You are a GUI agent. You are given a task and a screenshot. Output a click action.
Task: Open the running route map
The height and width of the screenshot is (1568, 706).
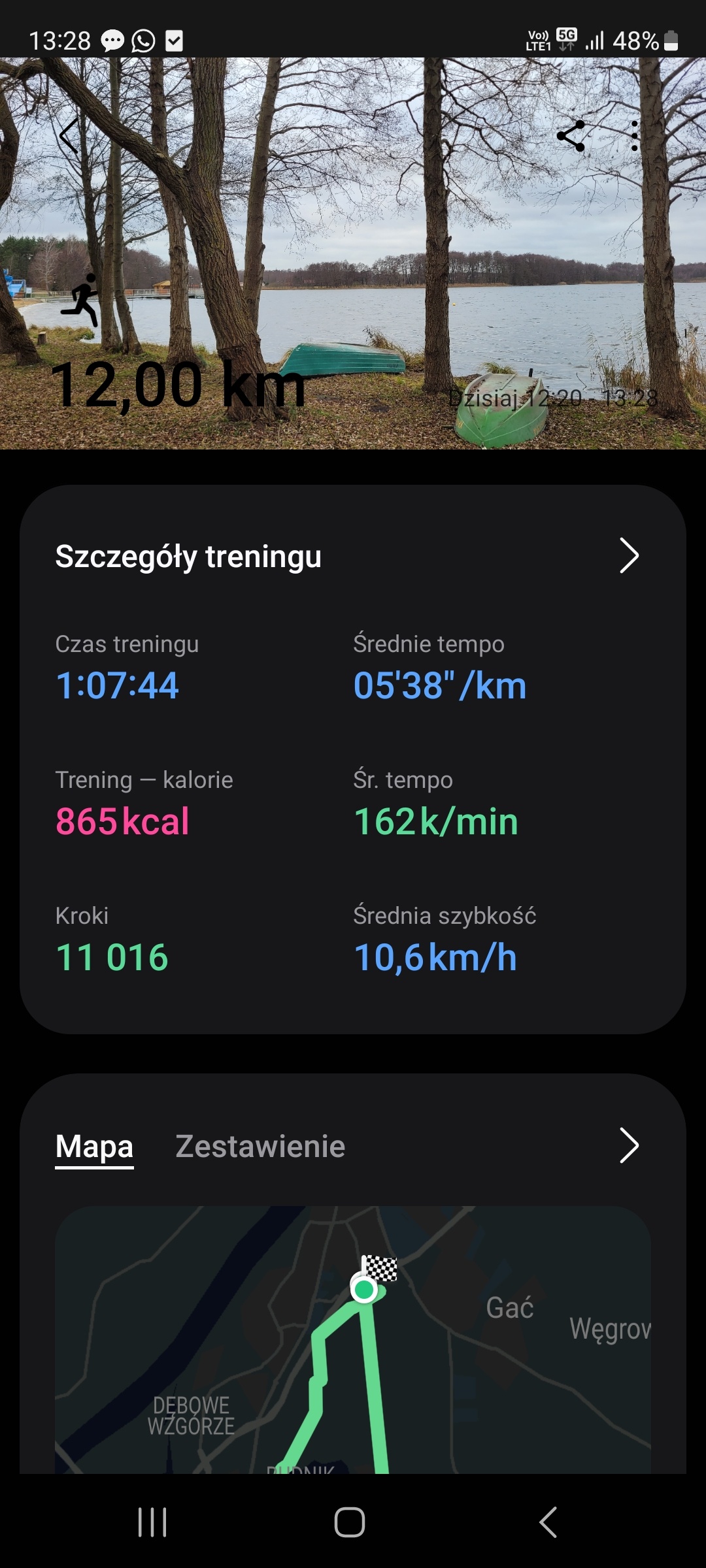pyautogui.click(x=353, y=1339)
